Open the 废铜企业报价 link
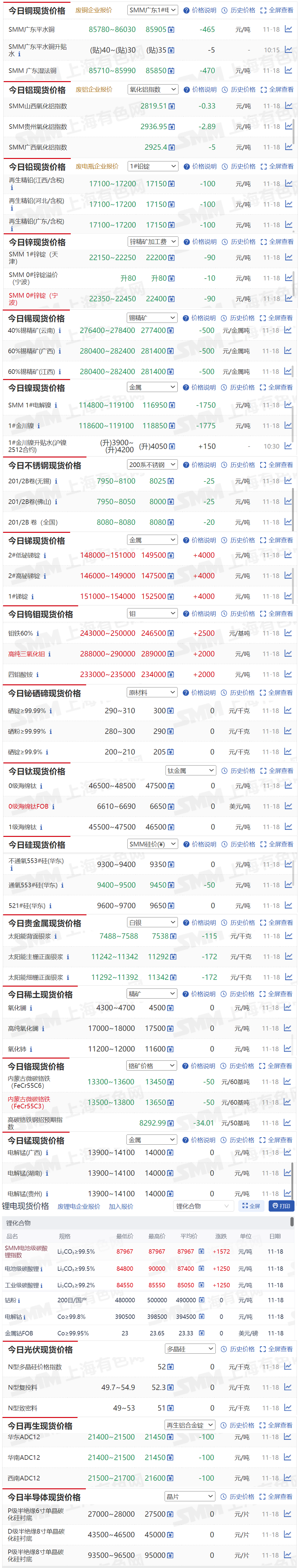Screen dimensions: 300x1568 coord(93,10)
